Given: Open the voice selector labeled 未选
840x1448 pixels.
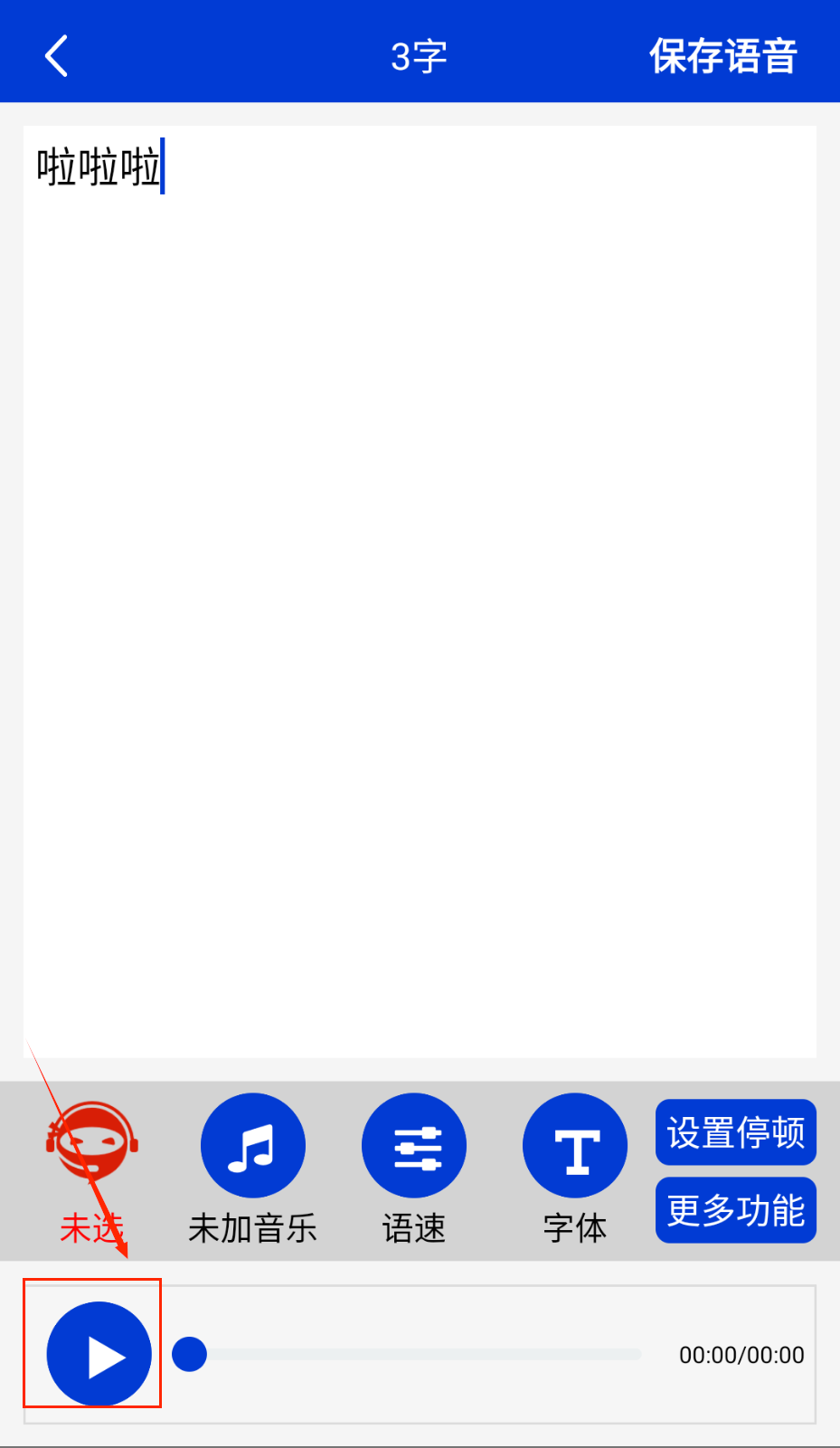Looking at the screenshot, I should point(92,1170).
